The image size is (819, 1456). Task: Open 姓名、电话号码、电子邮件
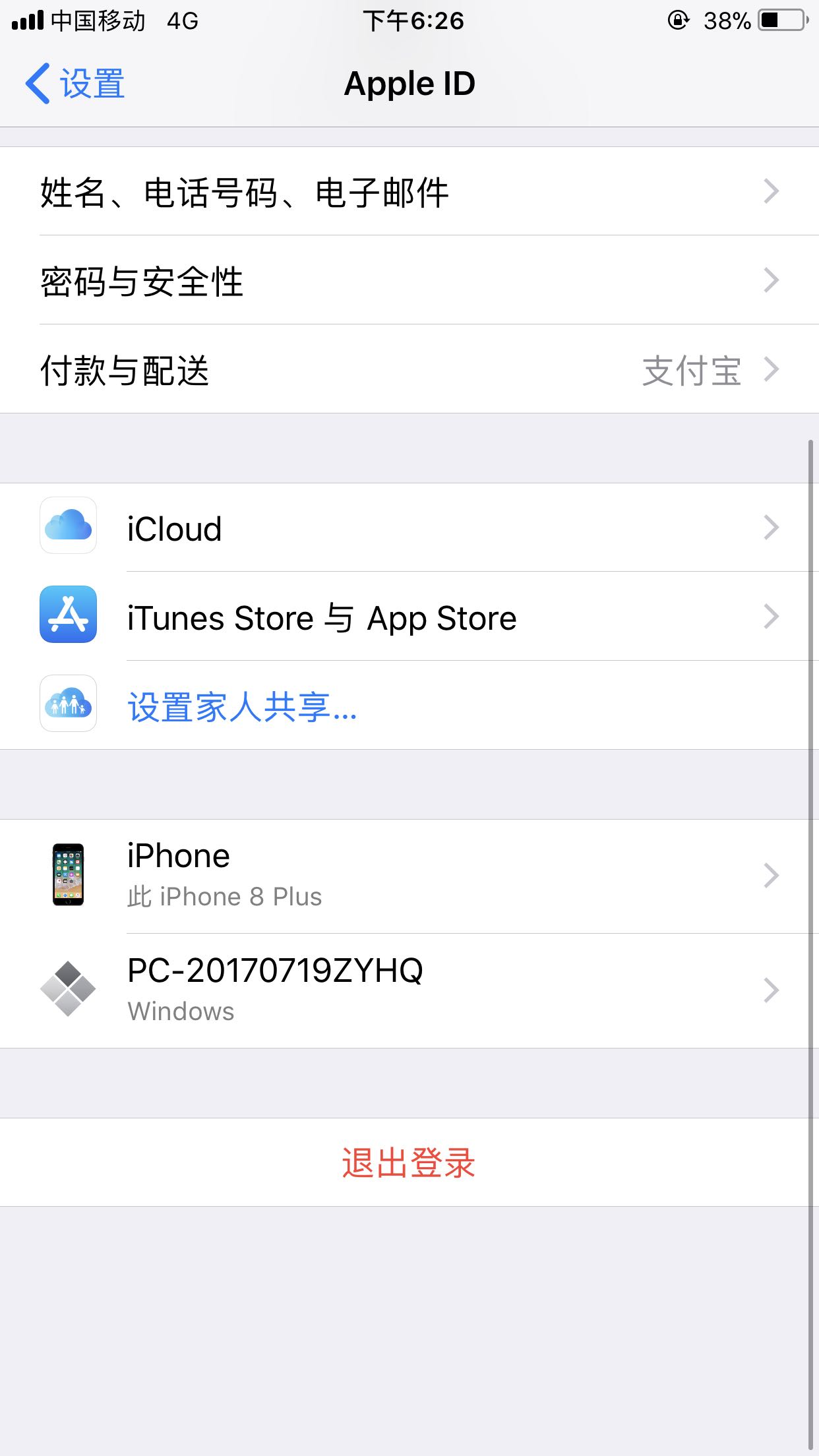[409, 191]
